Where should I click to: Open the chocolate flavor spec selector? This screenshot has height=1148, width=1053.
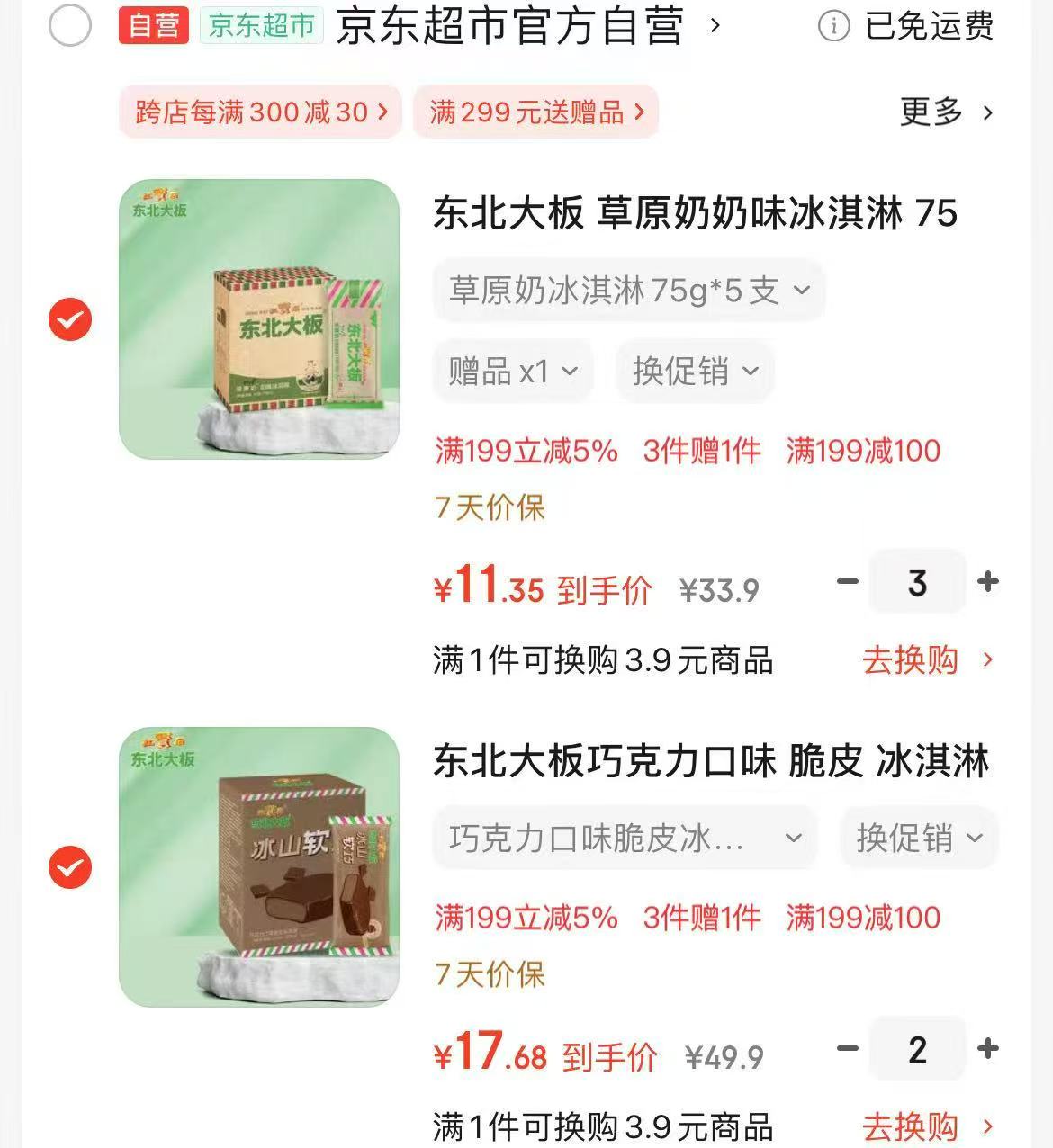click(x=625, y=838)
